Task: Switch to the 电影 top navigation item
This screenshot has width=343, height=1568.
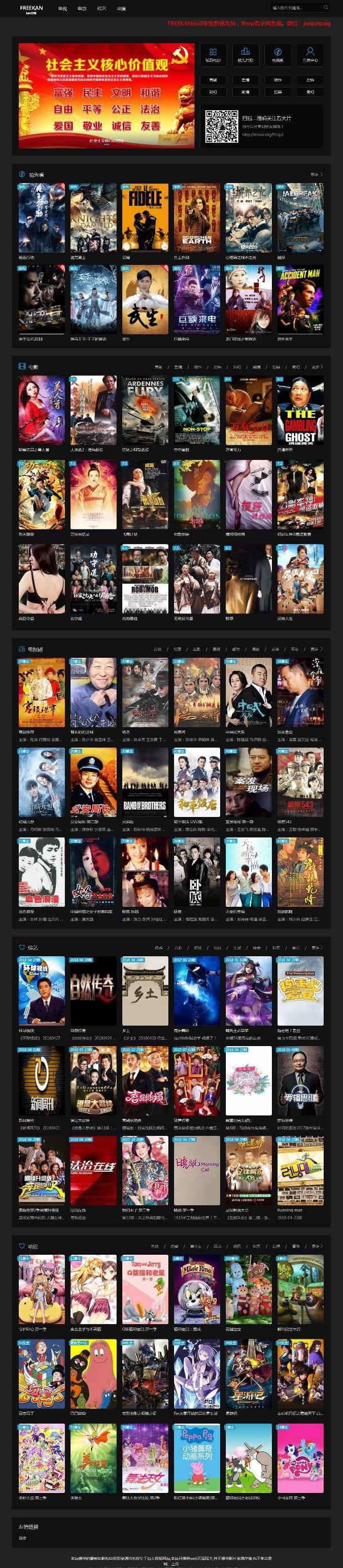Action: (x=82, y=9)
